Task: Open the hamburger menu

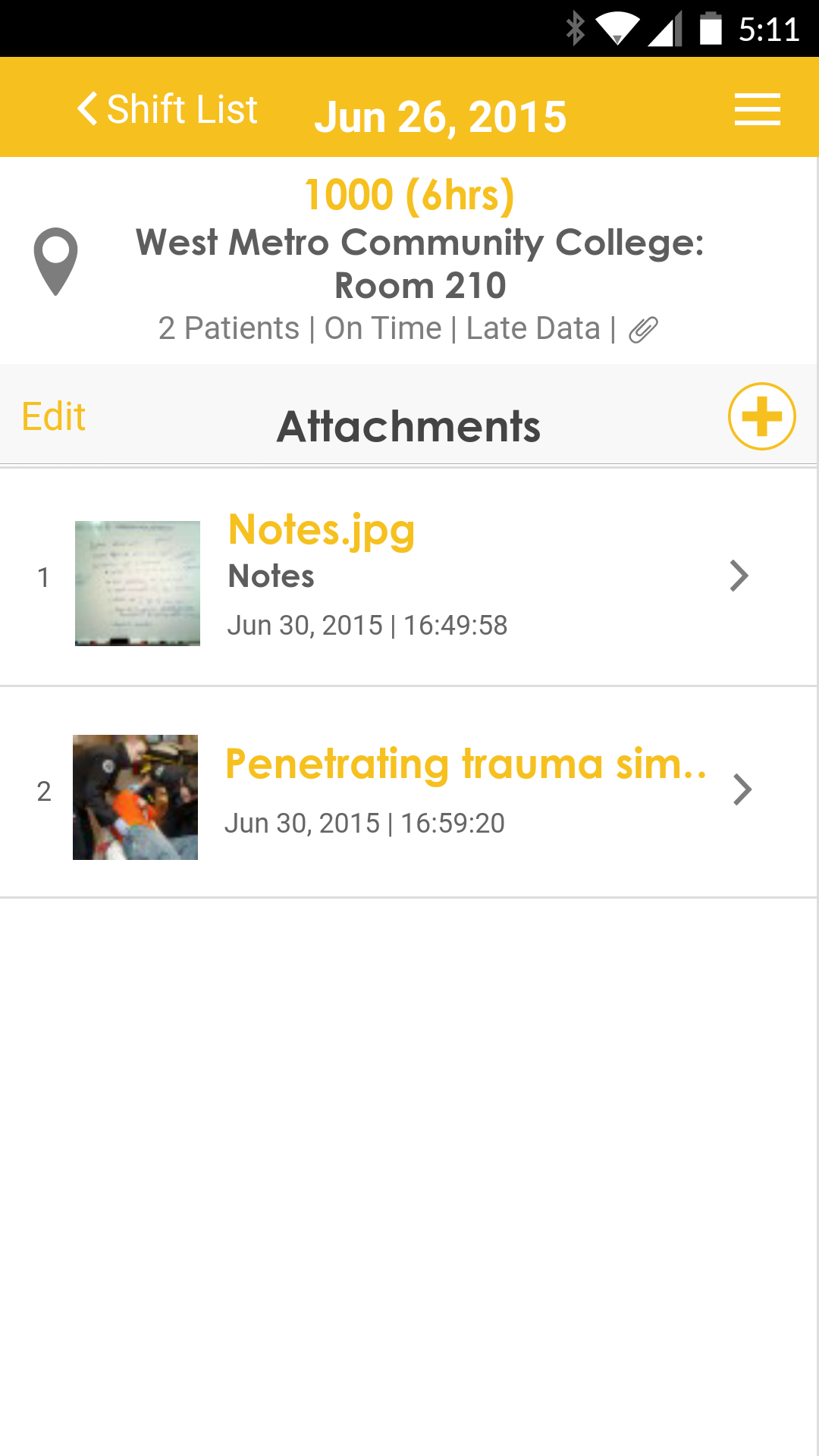Action: coord(757,109)
